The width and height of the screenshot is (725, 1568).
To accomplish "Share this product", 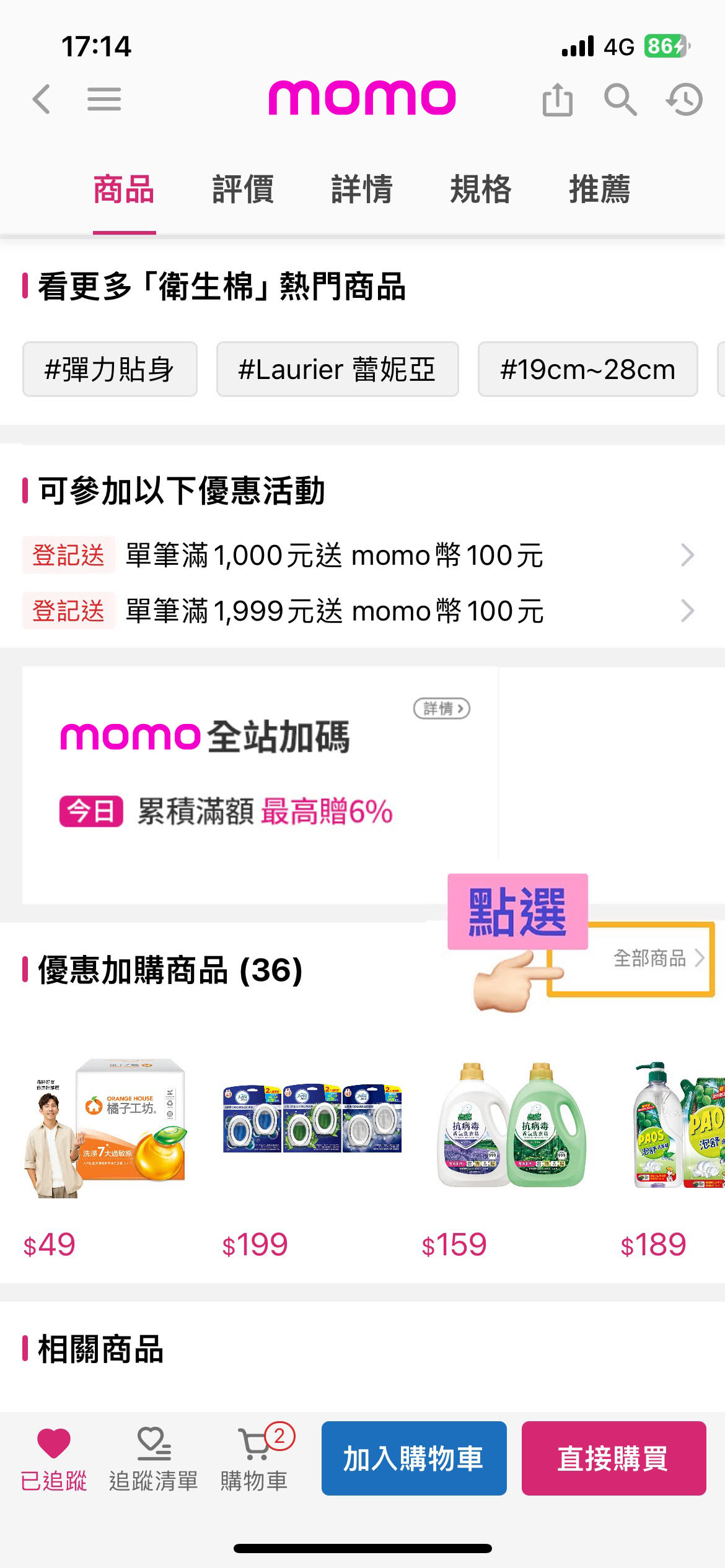I will (x=557, y=99).
